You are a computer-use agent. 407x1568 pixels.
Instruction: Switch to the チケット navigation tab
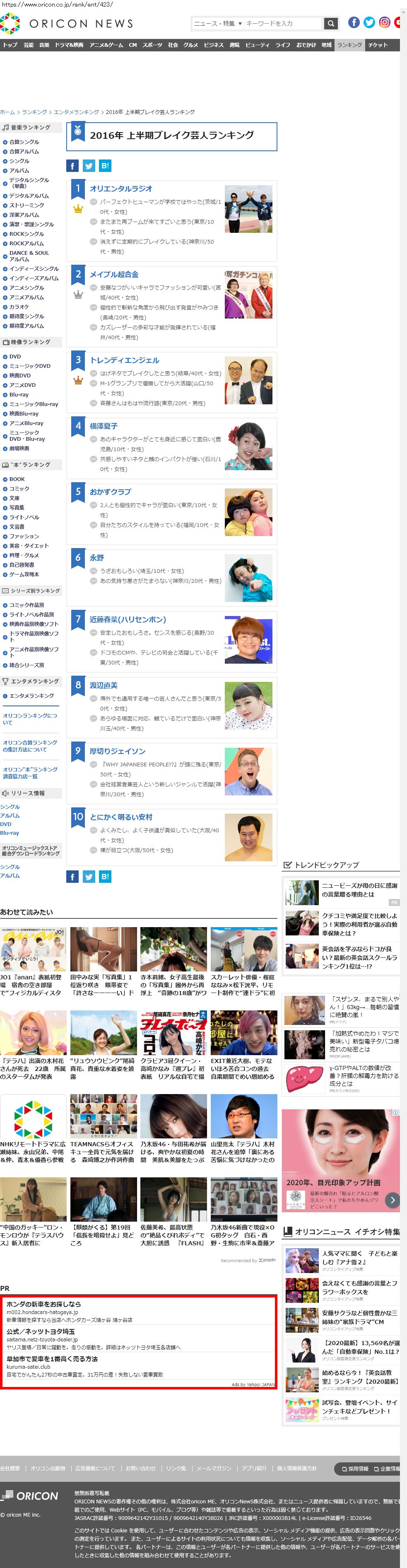(377, 45)
